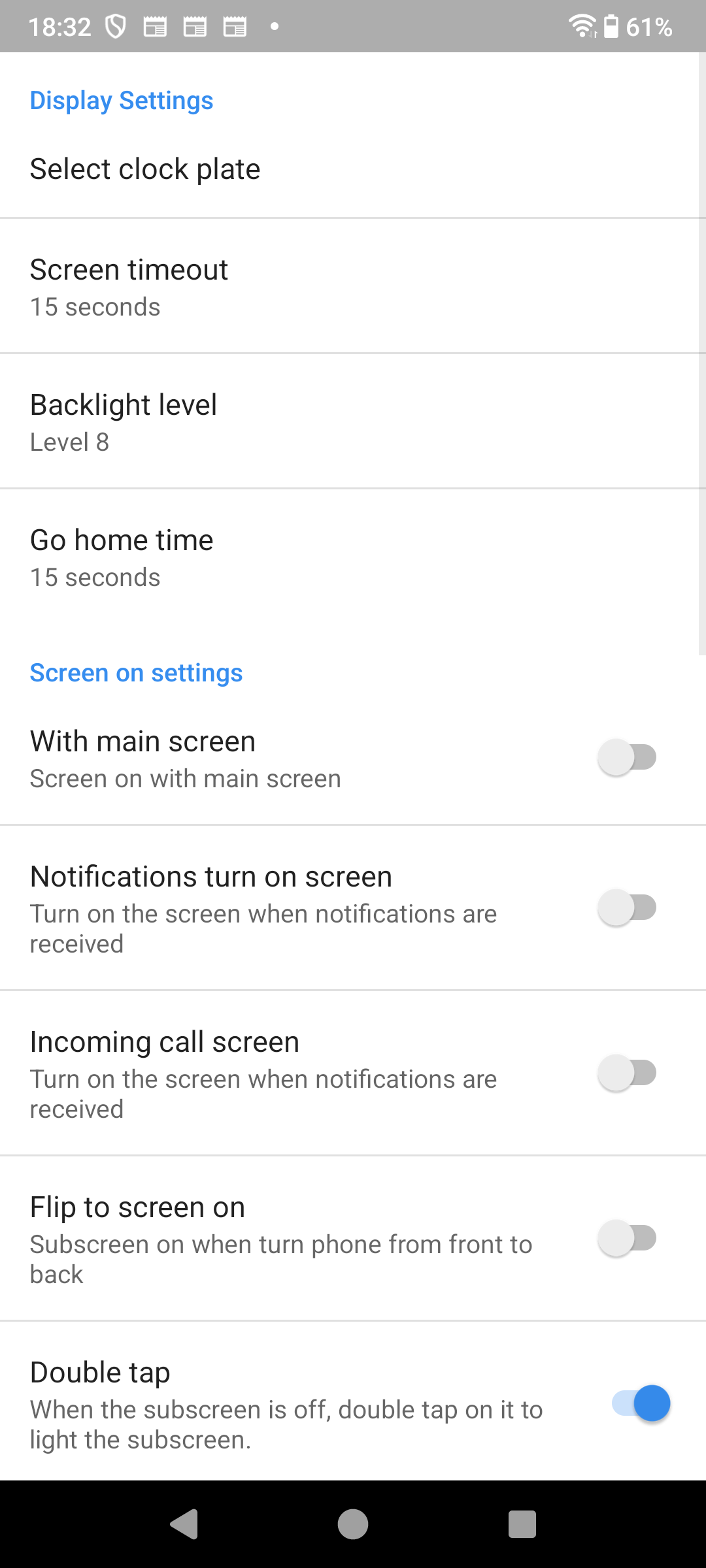Change the Backlight level setting
Screen dimensions: 706x1568
pyautogui.click(x=353, y=421)
